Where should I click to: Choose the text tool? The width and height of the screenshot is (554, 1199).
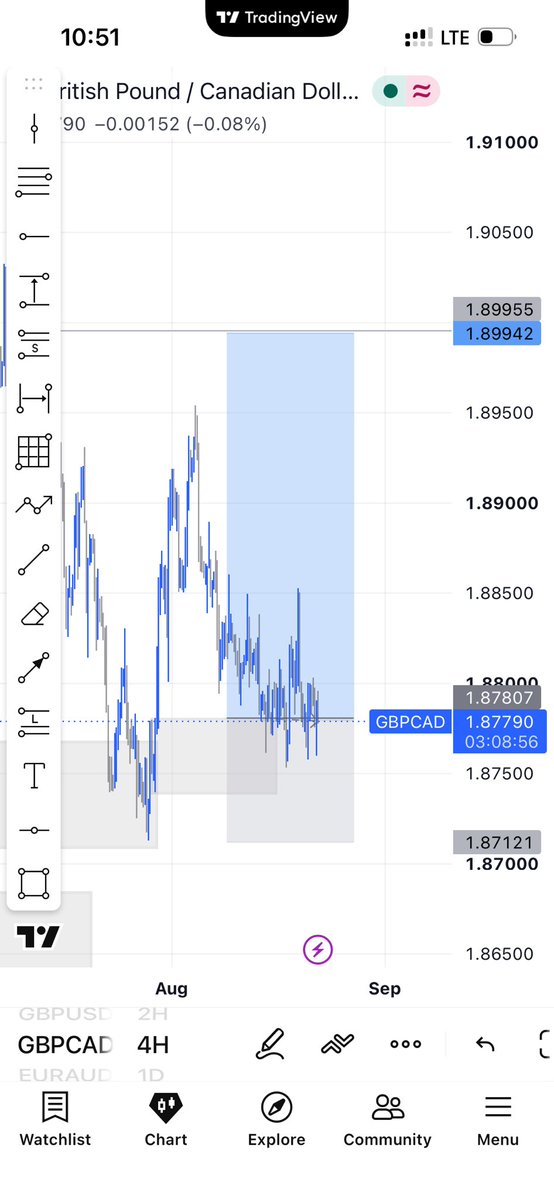click(34, 775)
